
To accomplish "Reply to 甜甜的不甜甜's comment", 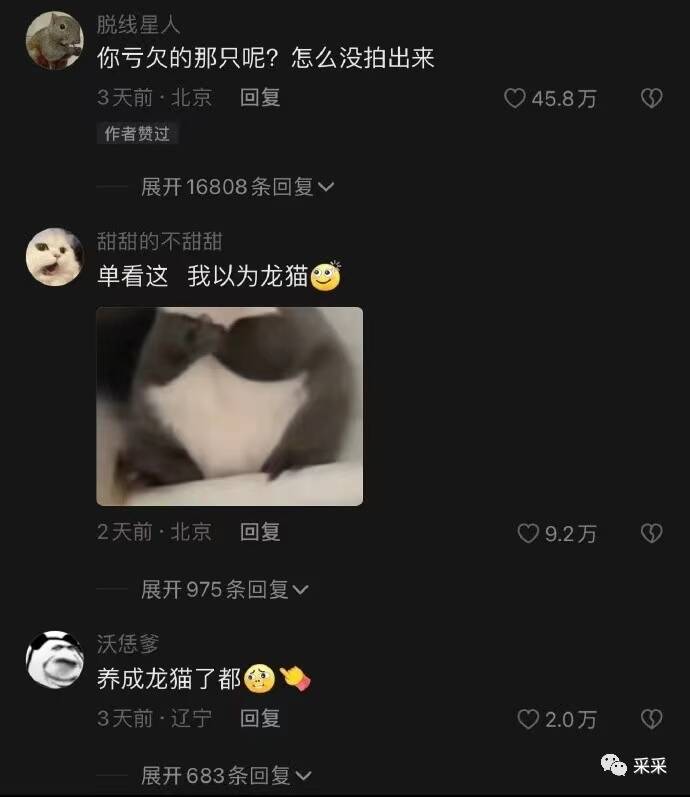I will [x=260, y=532].
